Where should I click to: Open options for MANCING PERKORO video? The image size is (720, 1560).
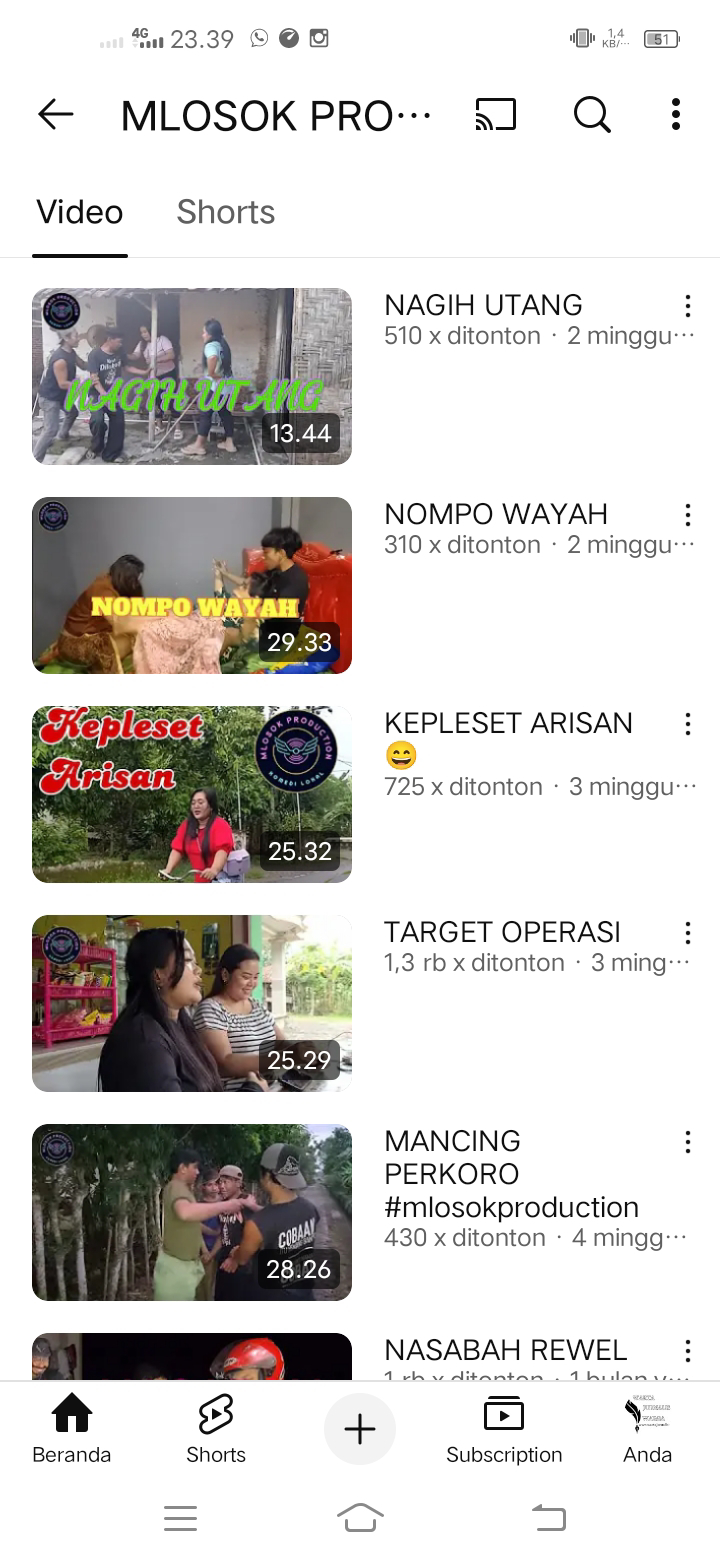coord(688,1142)
